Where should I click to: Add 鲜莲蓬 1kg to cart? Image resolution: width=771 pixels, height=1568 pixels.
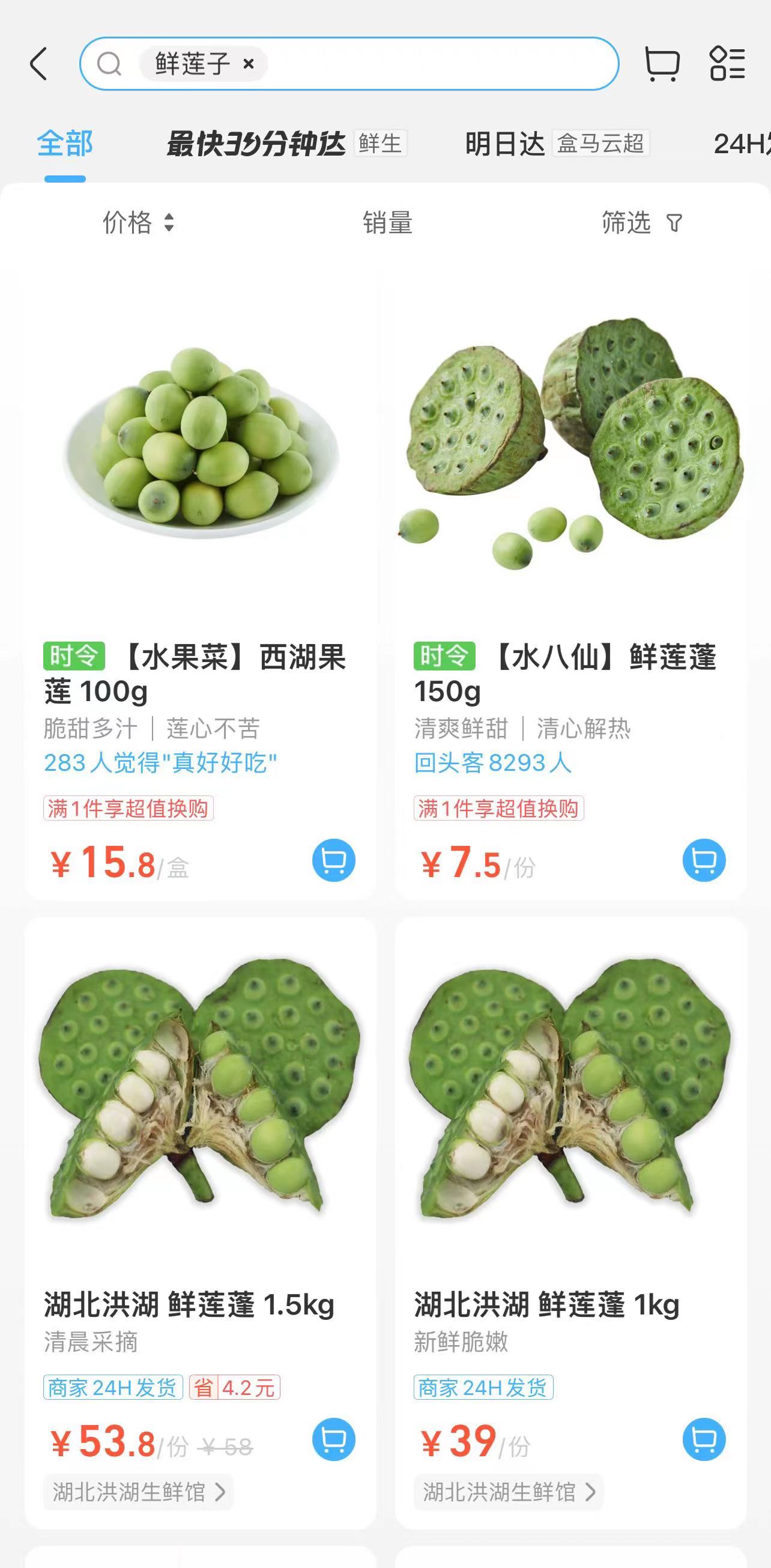(704, 1439)
